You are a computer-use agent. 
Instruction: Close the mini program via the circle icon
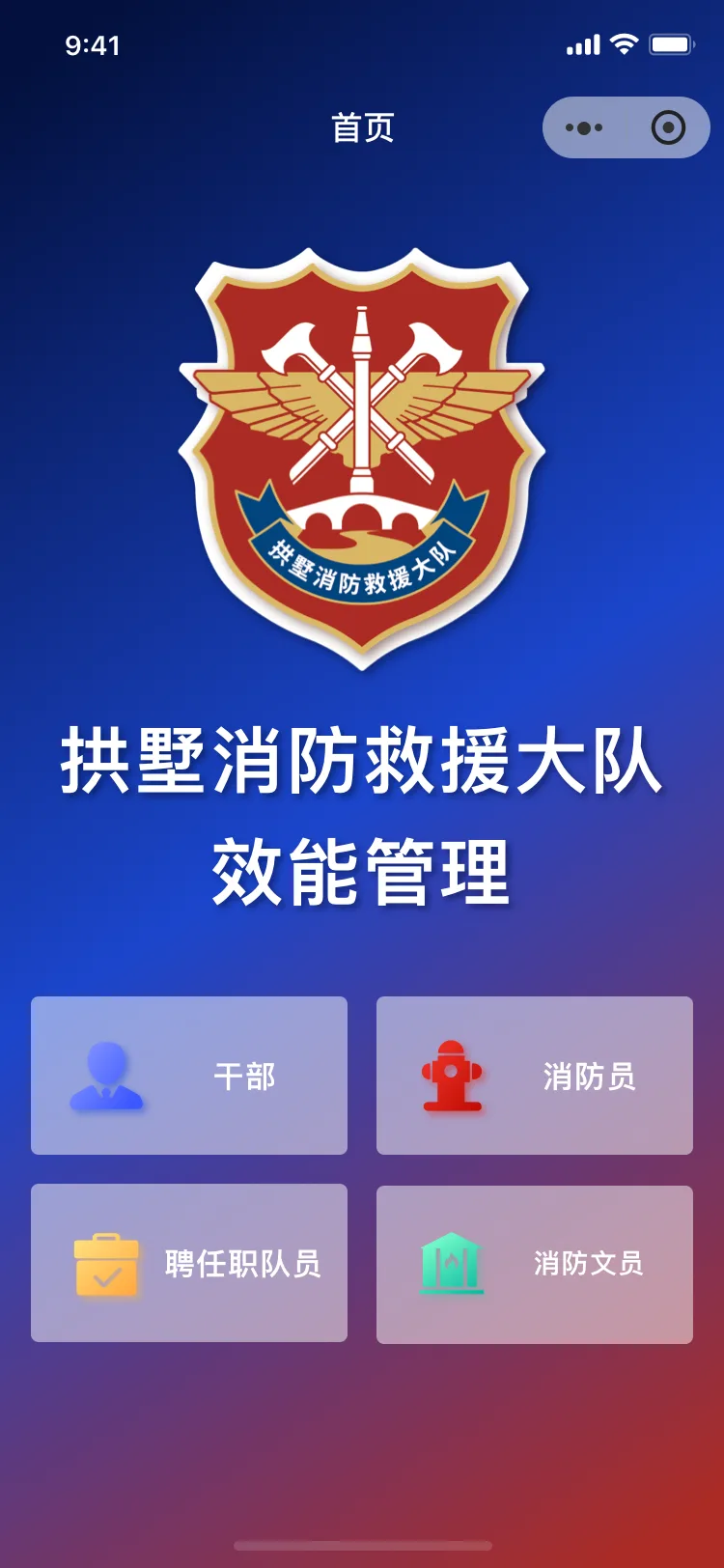(668, 127)
